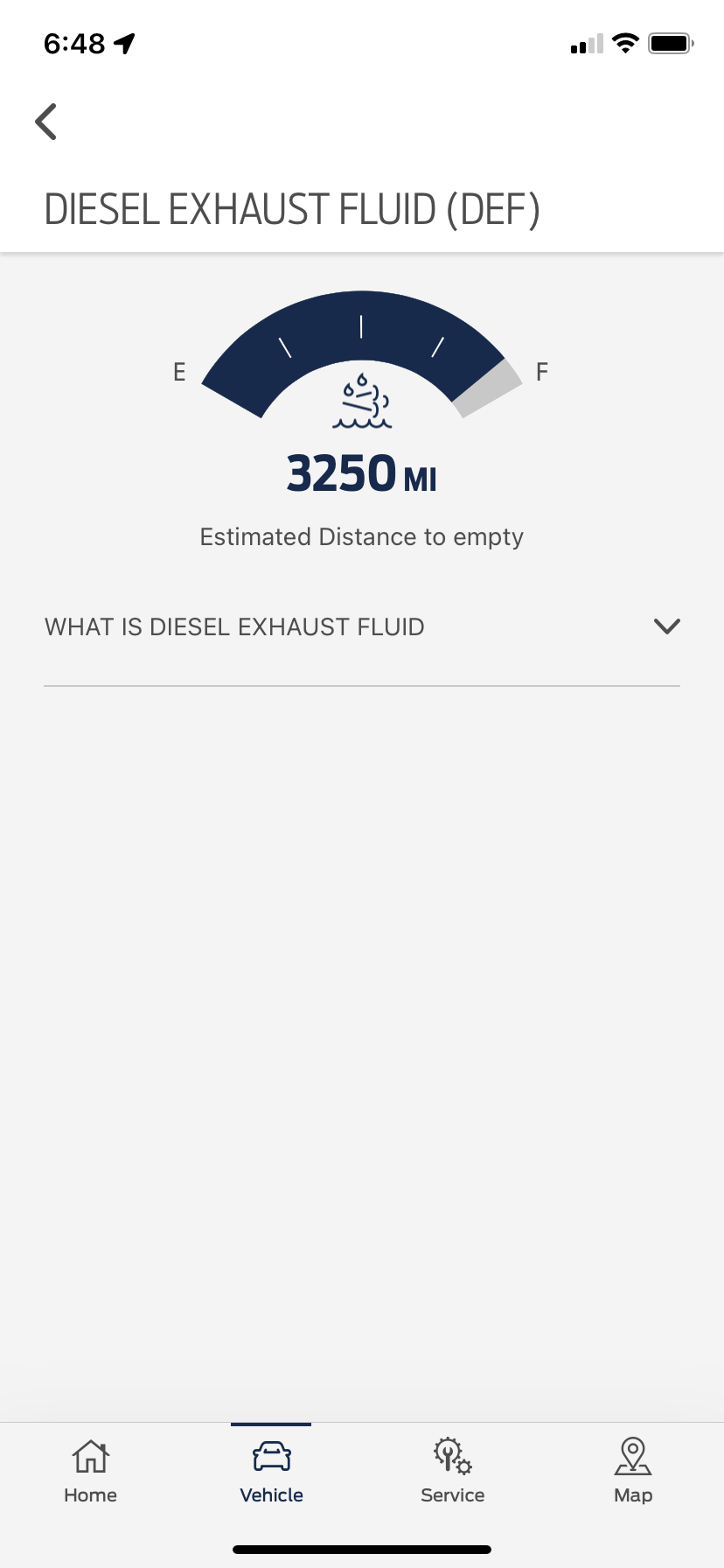Open the Vehicle tab
The image size is (724, 1568).
271,1472
